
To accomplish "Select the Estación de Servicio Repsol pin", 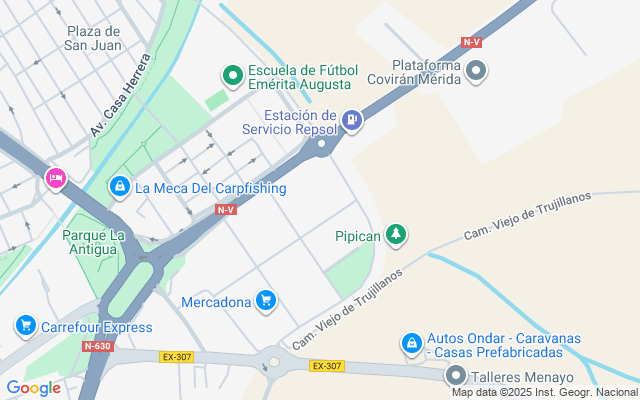I will (x=351, y=120).
